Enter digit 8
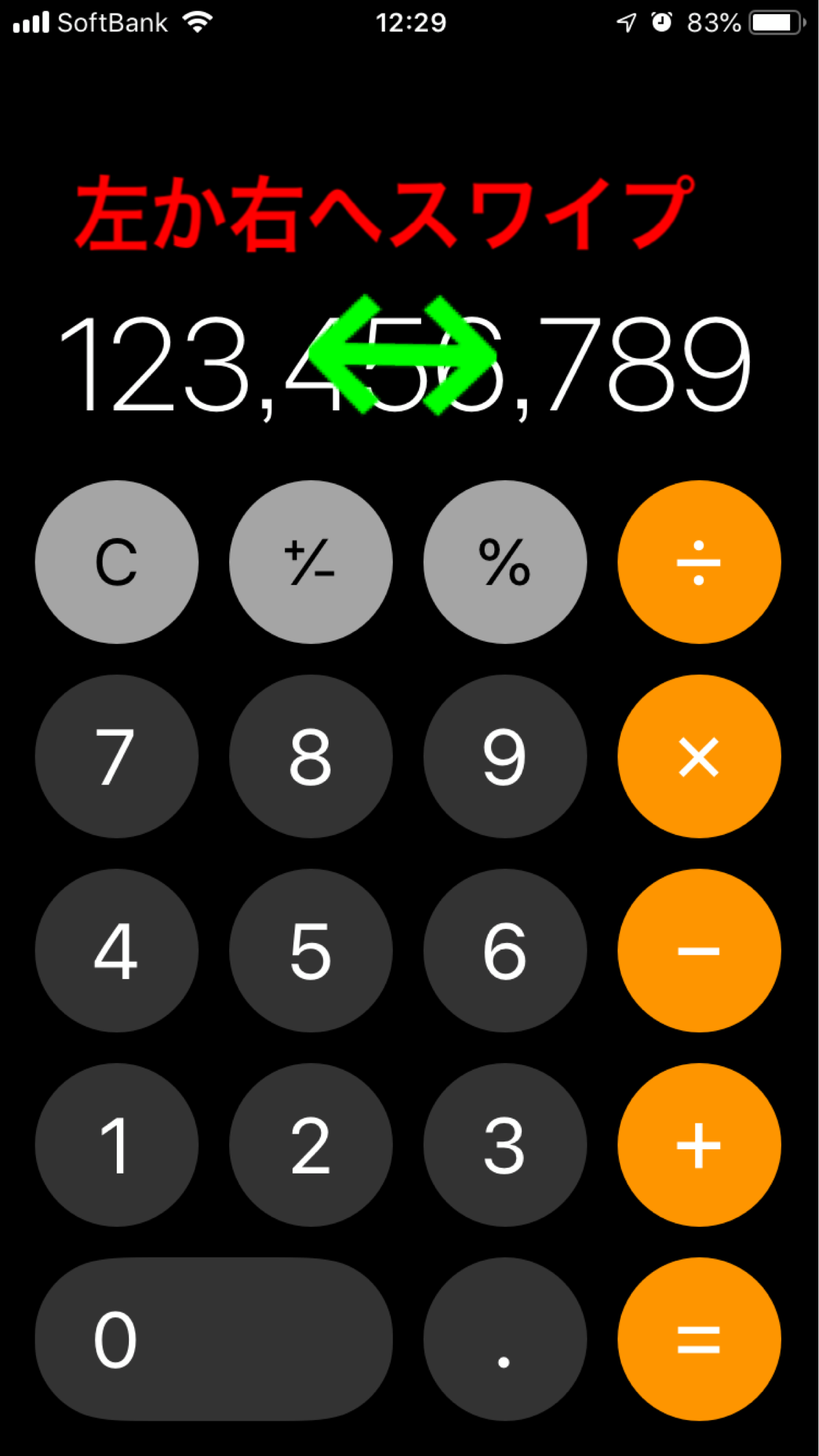This screenshot has width=819, height=1456. (x=311, y=756)
